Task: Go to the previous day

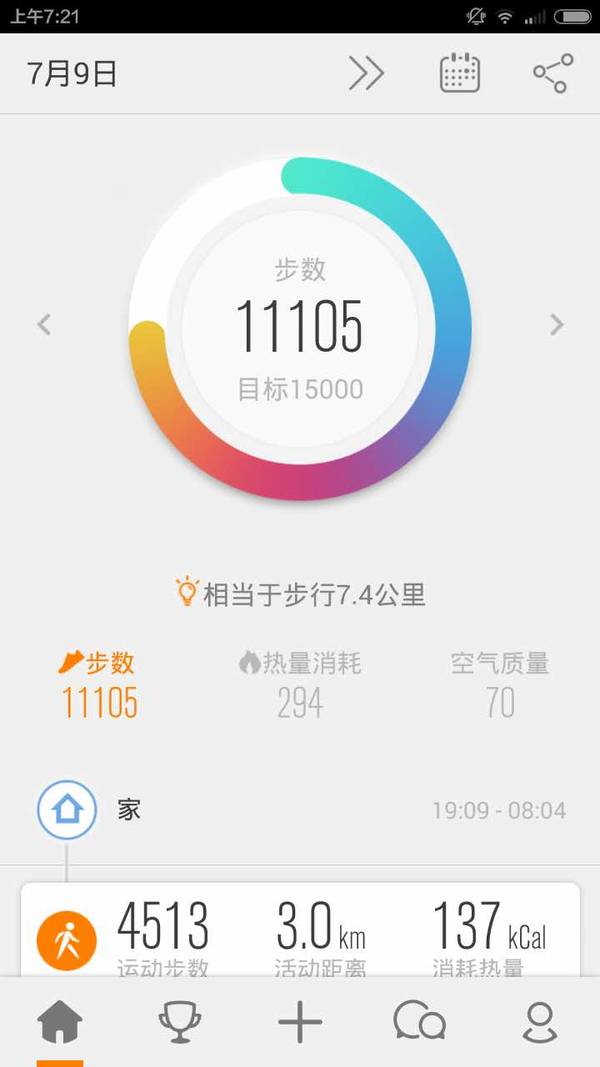Action: pyautogui.click(x=44, y=325)
